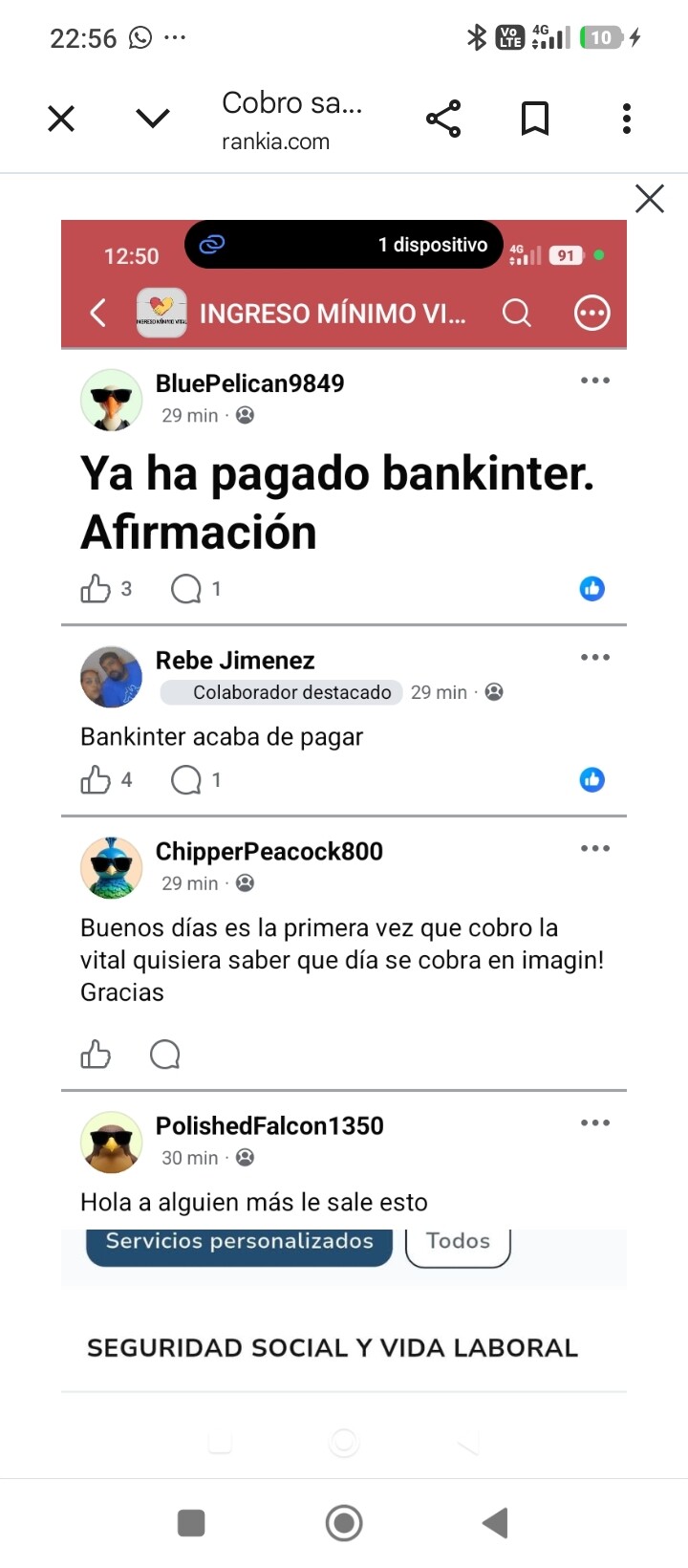Image resolution: width=688 pixels, height=1568 pixels.
Task: Dismiss the enlarged image viewer
Action: coord(650,199)
